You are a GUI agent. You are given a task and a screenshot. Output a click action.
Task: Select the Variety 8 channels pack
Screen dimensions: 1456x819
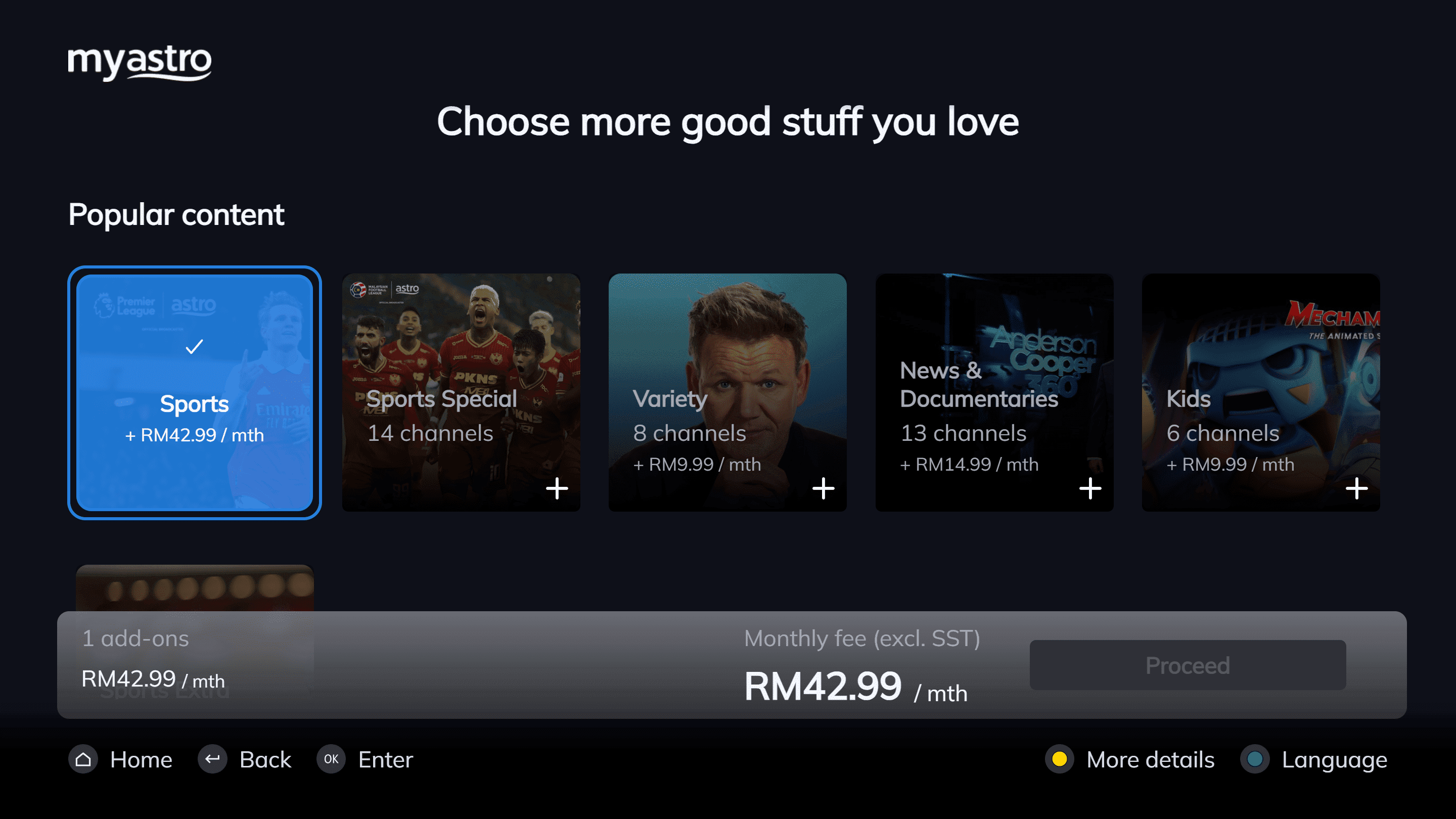coord(727,392)
